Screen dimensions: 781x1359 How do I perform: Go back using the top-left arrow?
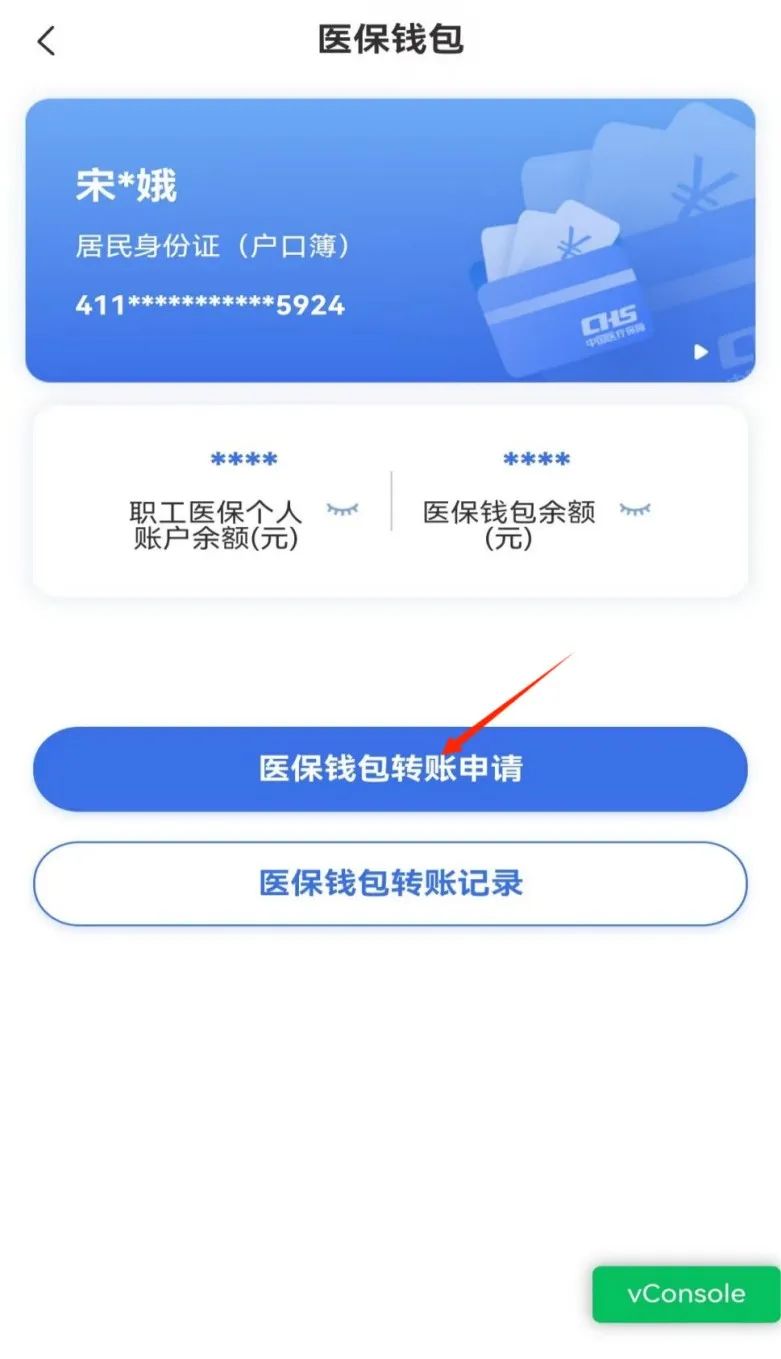pyautogui.click(x=46, y=41)
